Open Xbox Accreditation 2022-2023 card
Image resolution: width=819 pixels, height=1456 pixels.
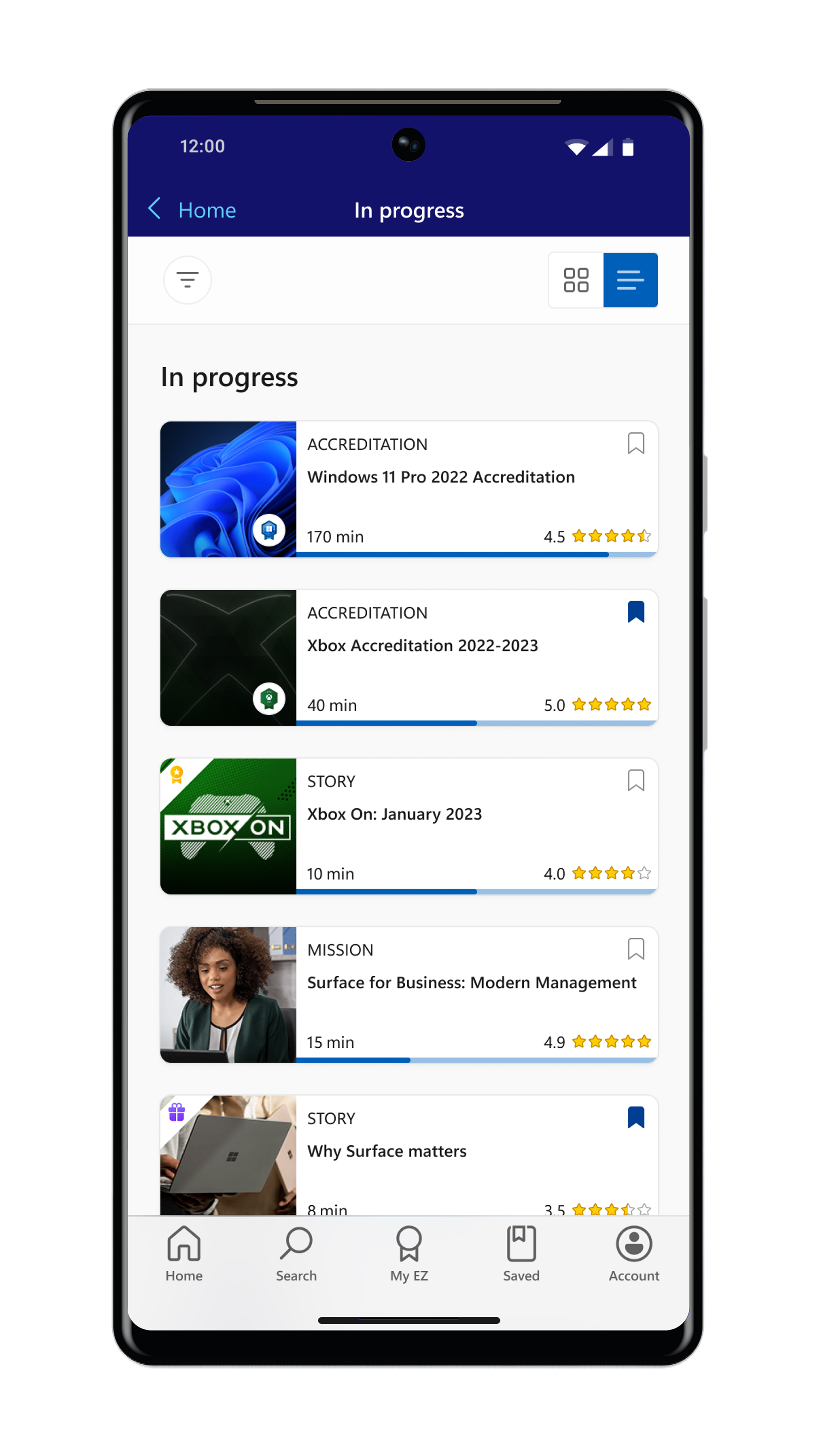click(423, 645)
